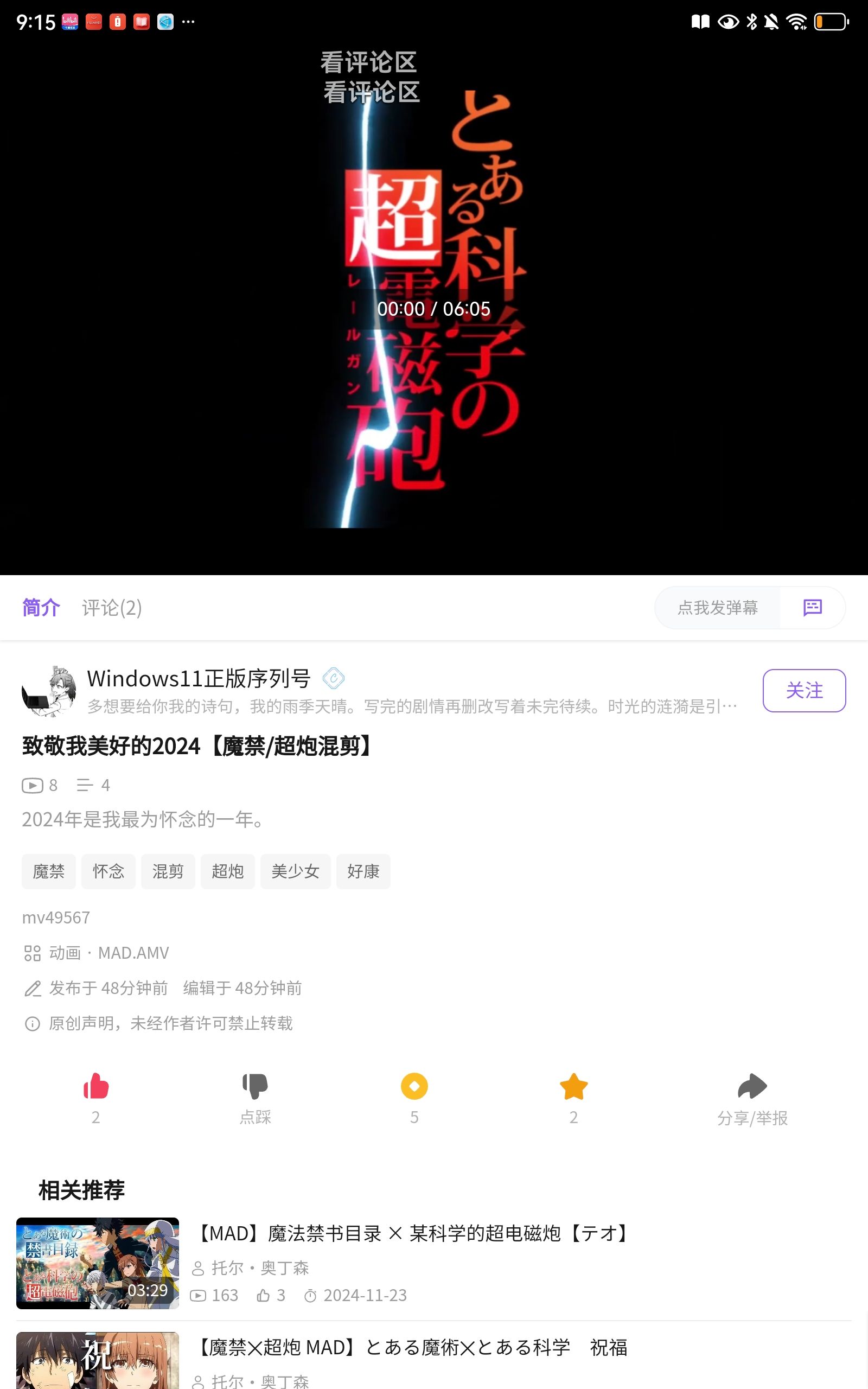Open the uploader's avatar profile
This screenshot has width=868, height=1389.
pos(49,691)
